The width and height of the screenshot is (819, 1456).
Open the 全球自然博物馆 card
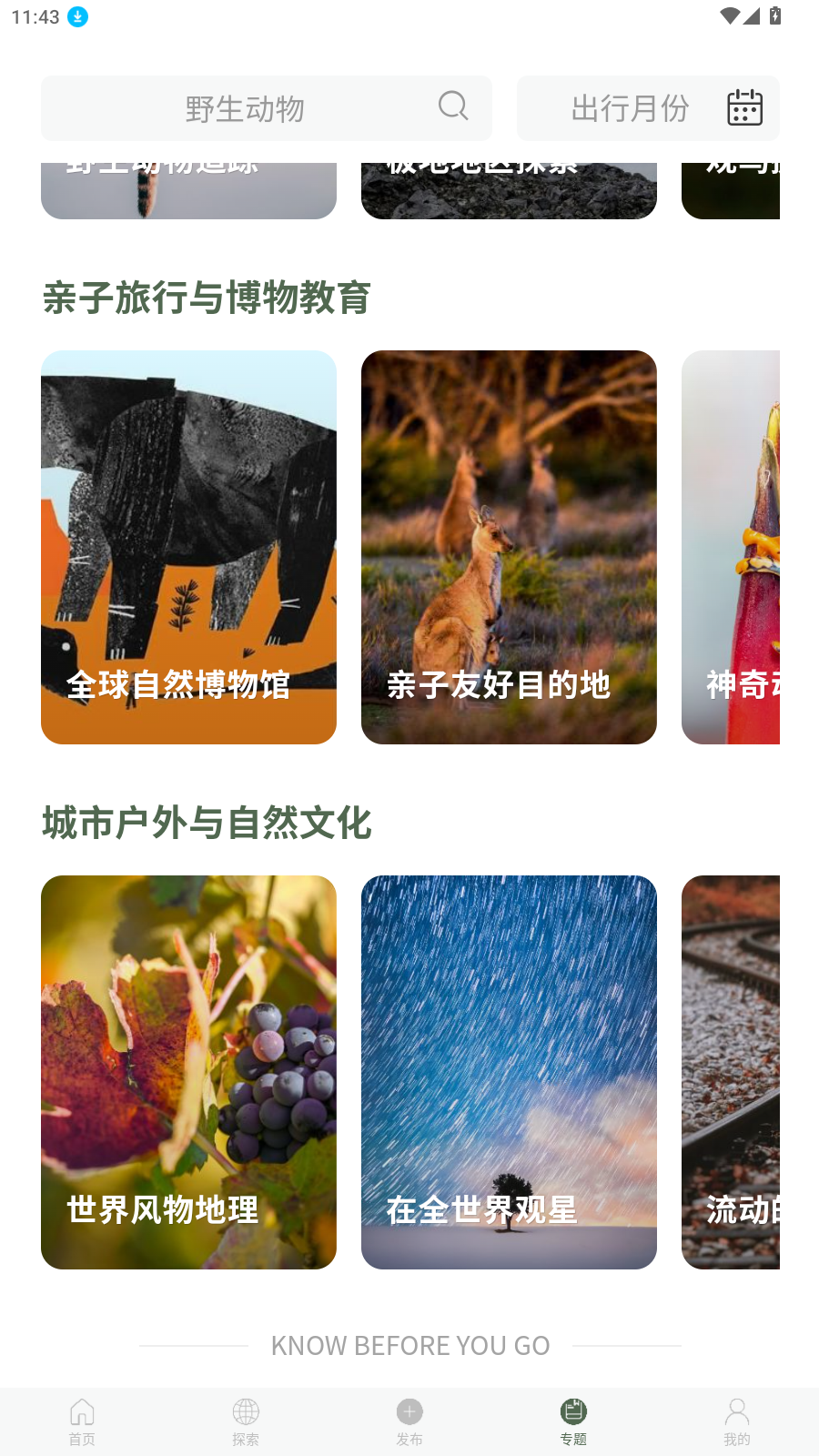(188, 547)
